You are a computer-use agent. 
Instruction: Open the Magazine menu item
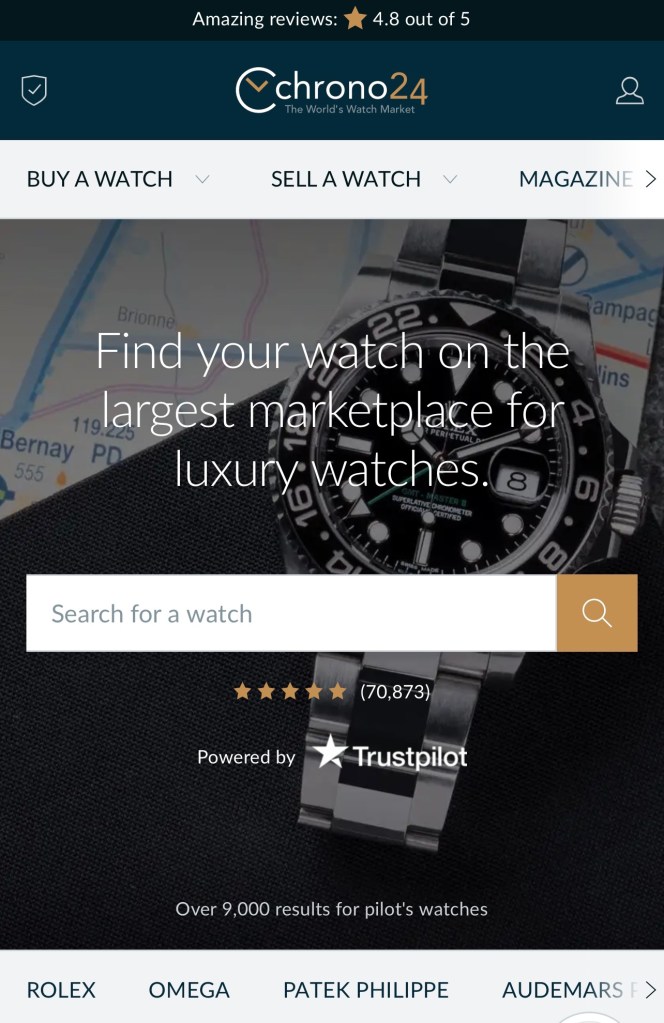coord(575,179)
